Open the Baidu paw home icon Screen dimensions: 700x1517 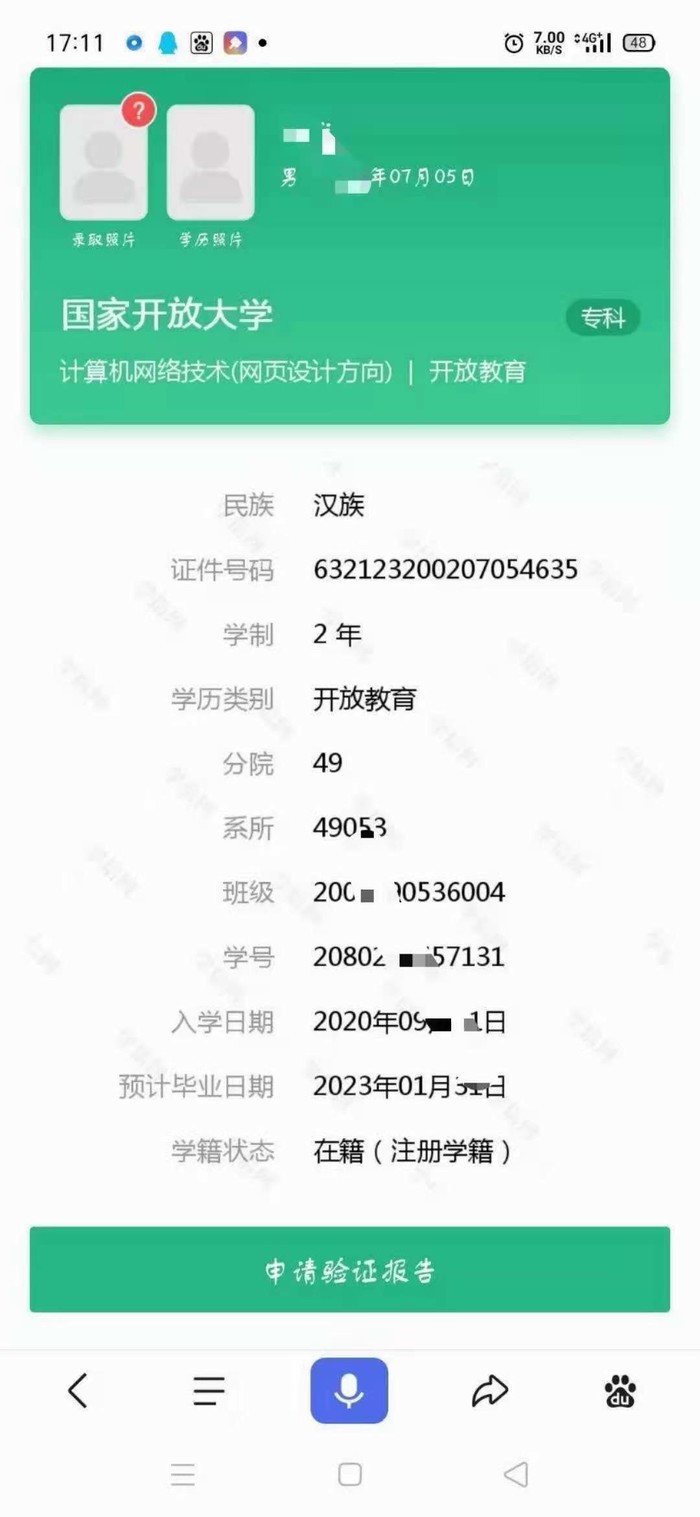[x=621, y=1390]
